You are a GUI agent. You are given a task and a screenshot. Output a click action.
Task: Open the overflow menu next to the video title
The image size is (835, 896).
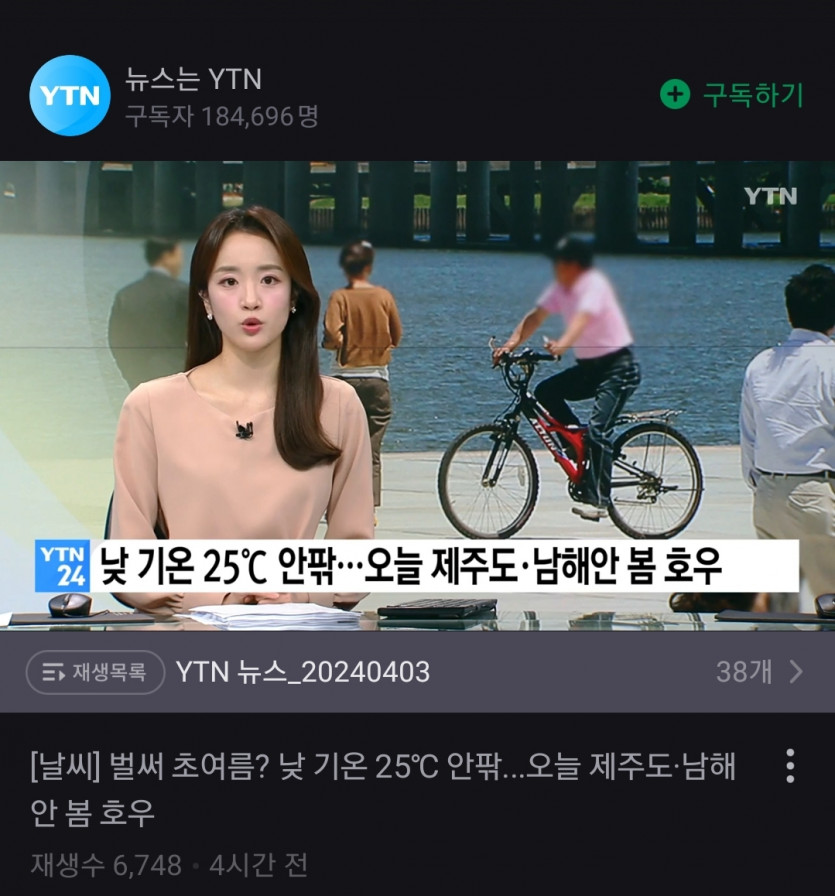(x=790, y=766)
